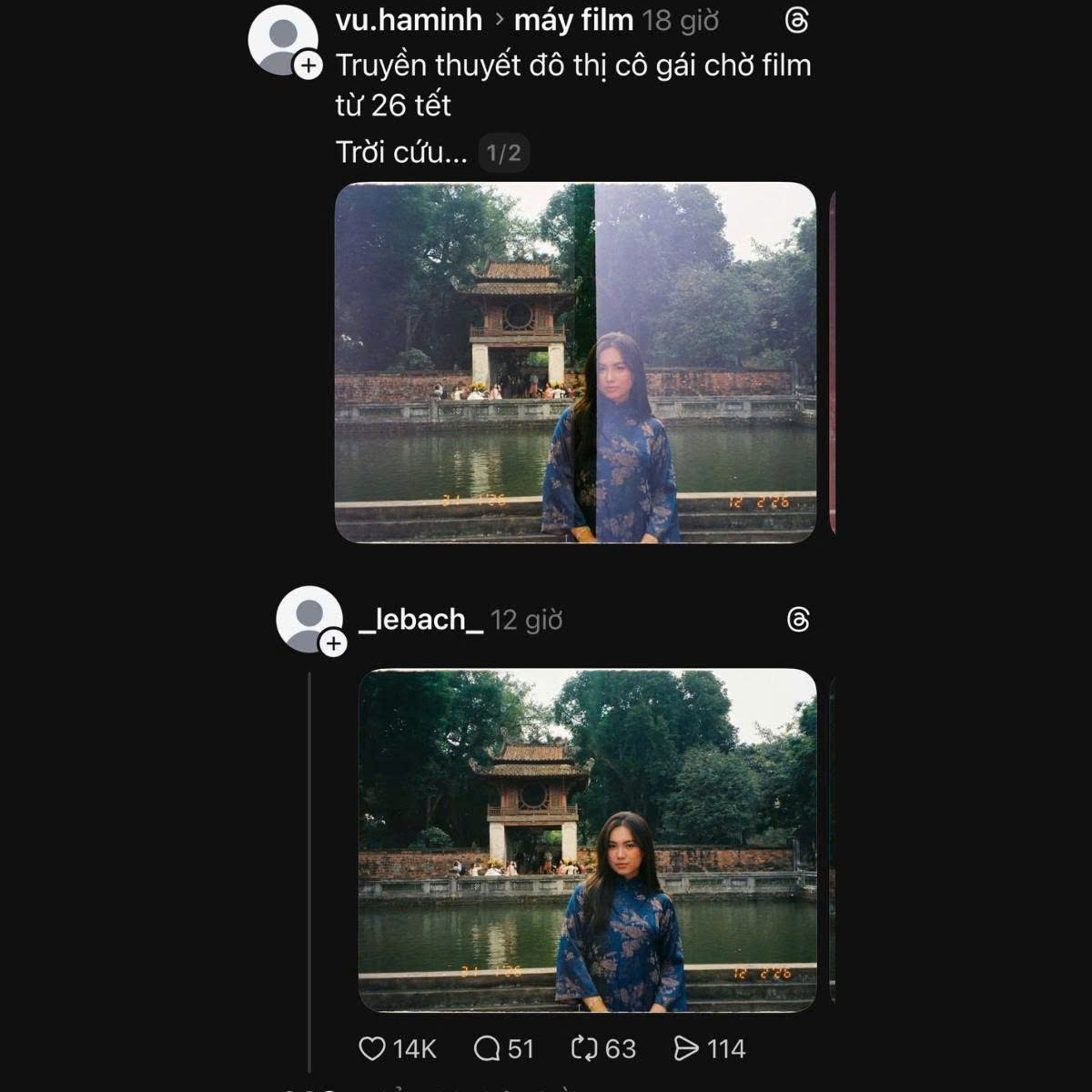Tap Threads icon on _lebach_'s reply
1092x1092 pixels.
798,620
